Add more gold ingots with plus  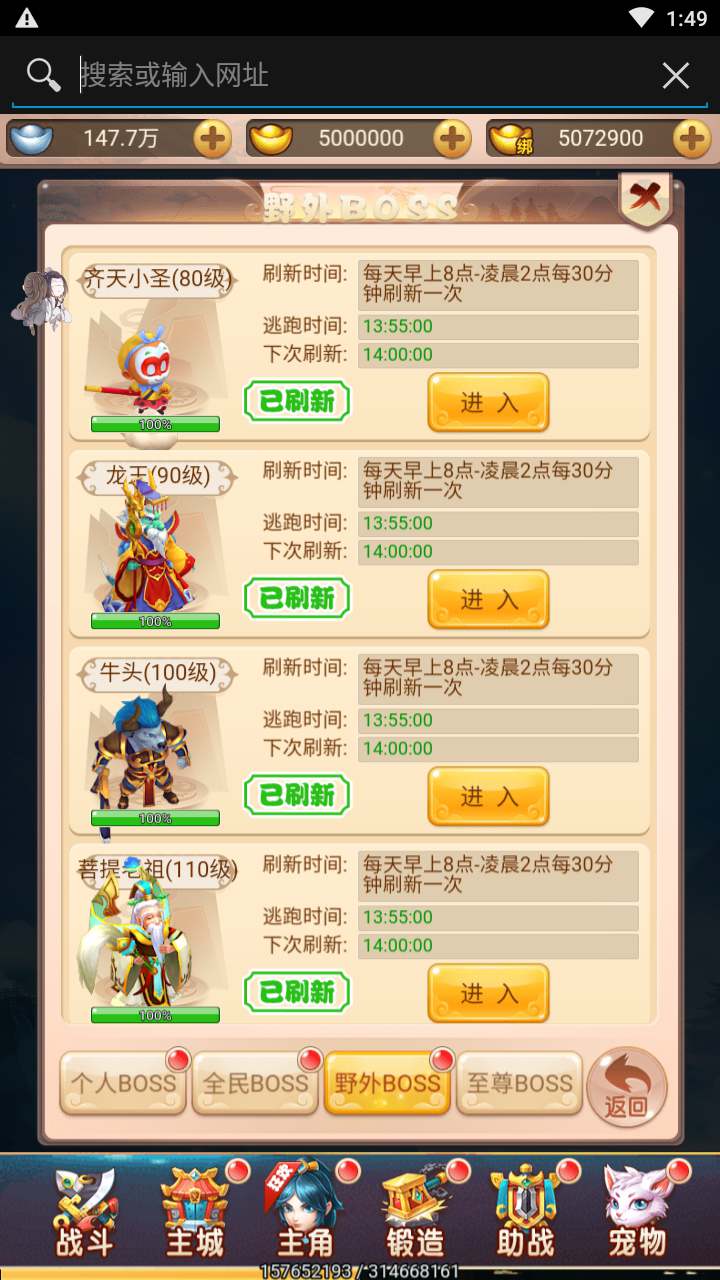pyautogui.click(x=452, y=139)
